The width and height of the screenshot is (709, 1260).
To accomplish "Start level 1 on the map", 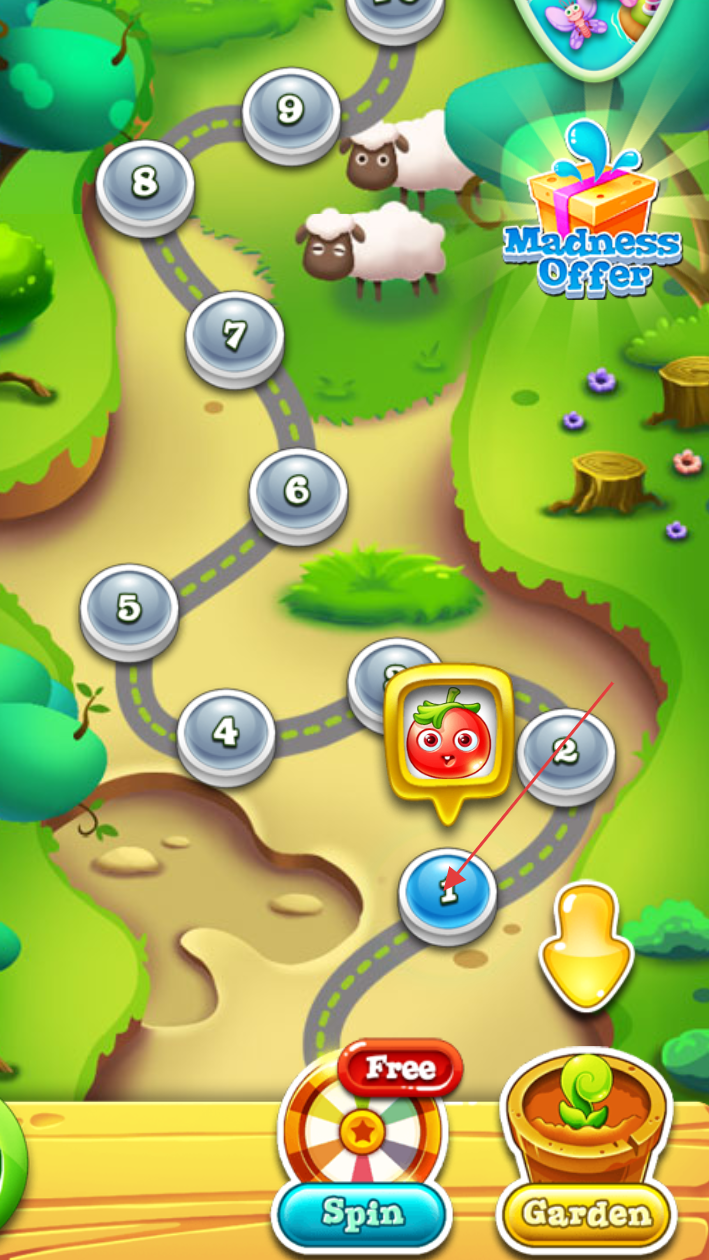I will [x=447, y=889].
